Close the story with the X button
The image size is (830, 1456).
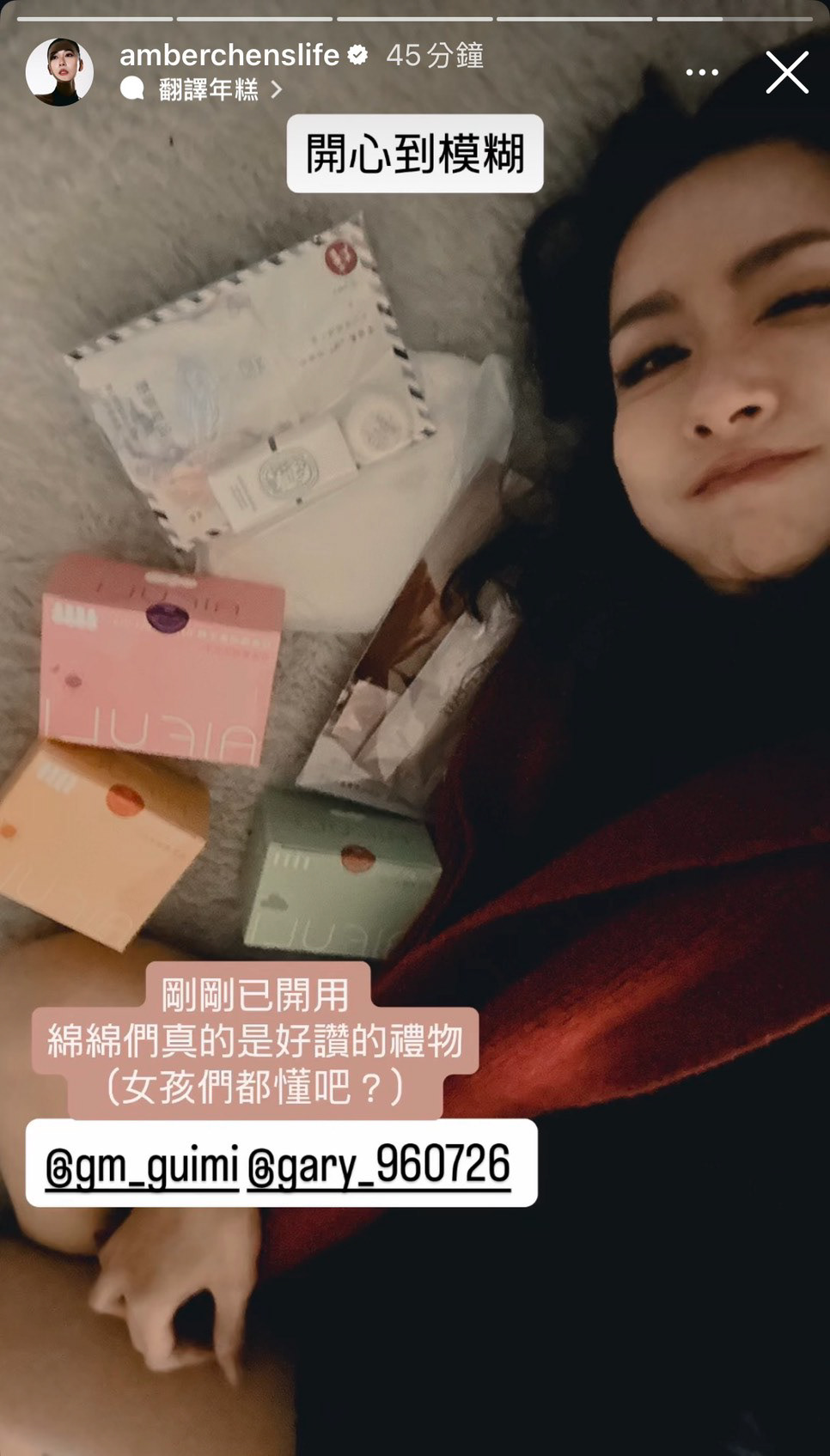click(x=787, y=72)
